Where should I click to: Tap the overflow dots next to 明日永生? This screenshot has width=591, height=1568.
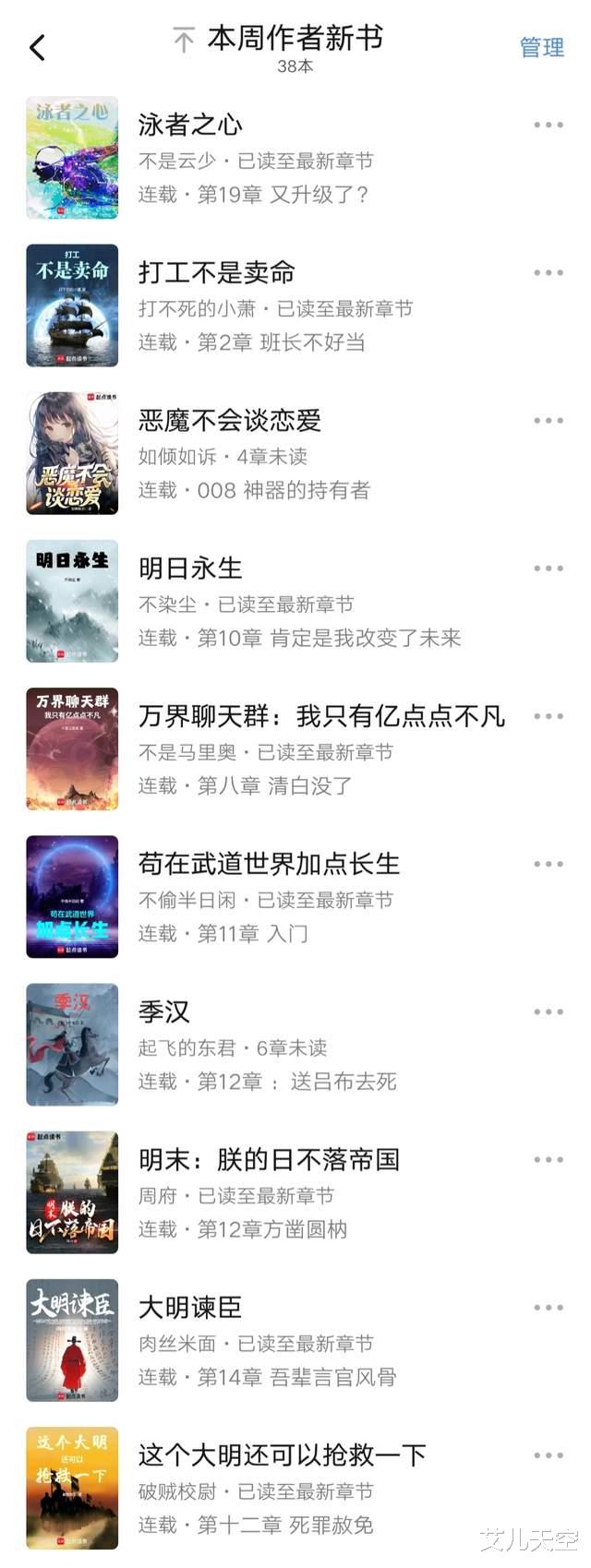[x=548, y=569]
